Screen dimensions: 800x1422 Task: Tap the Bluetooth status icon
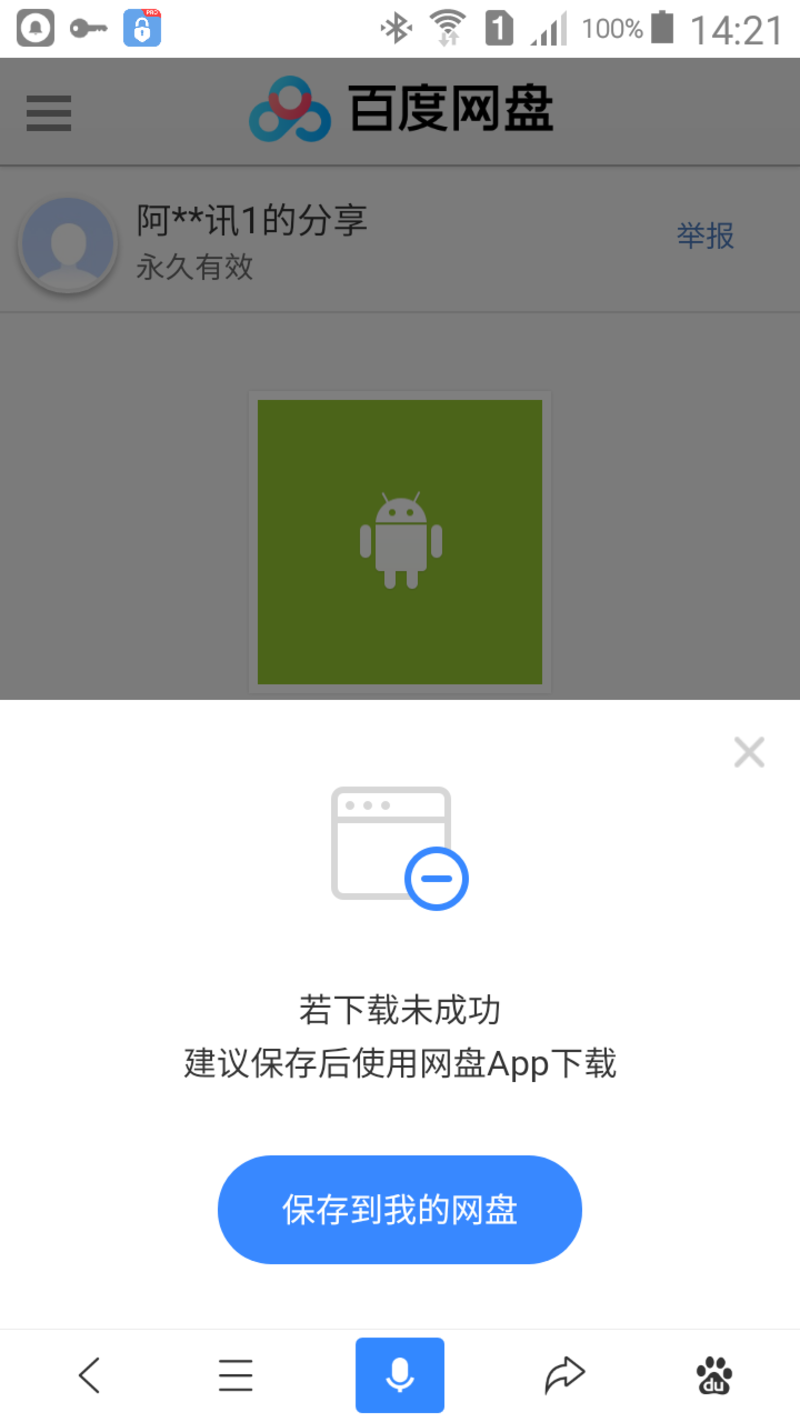tap(394, 27)
